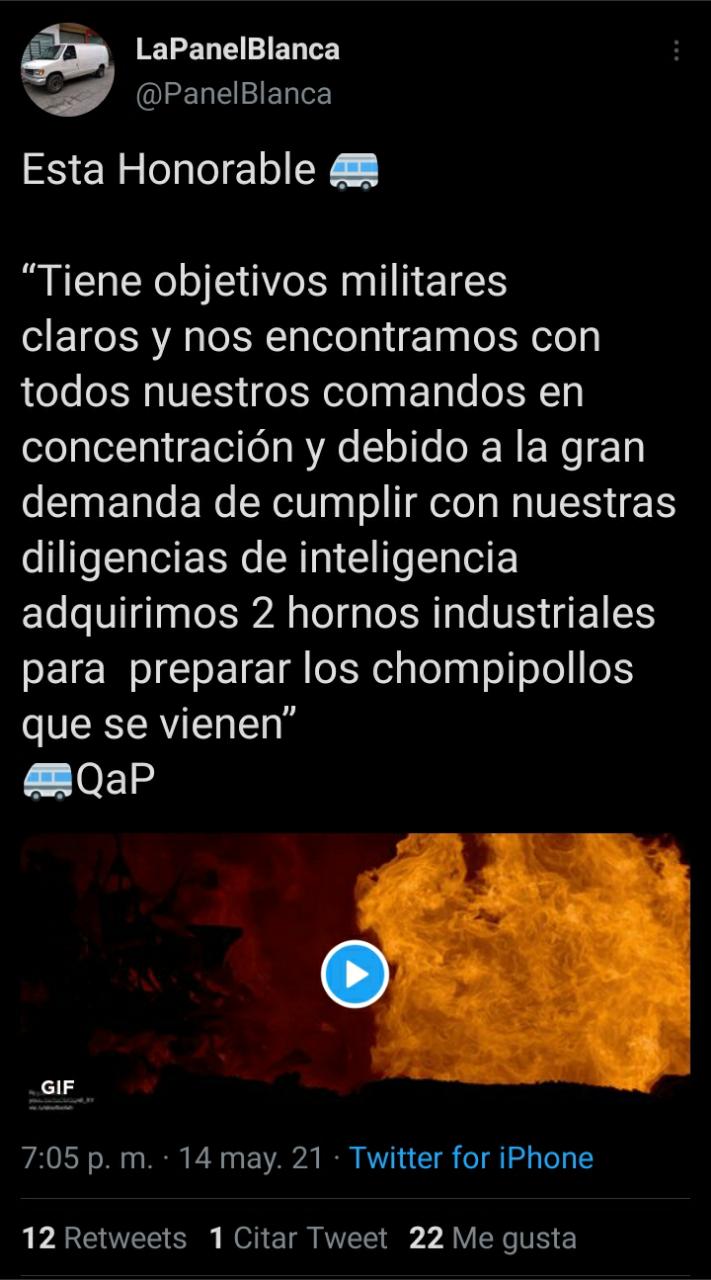Play the fire GIF
Image resolution: width=711 pixels, height=1280 pixels.
(354, 973)
